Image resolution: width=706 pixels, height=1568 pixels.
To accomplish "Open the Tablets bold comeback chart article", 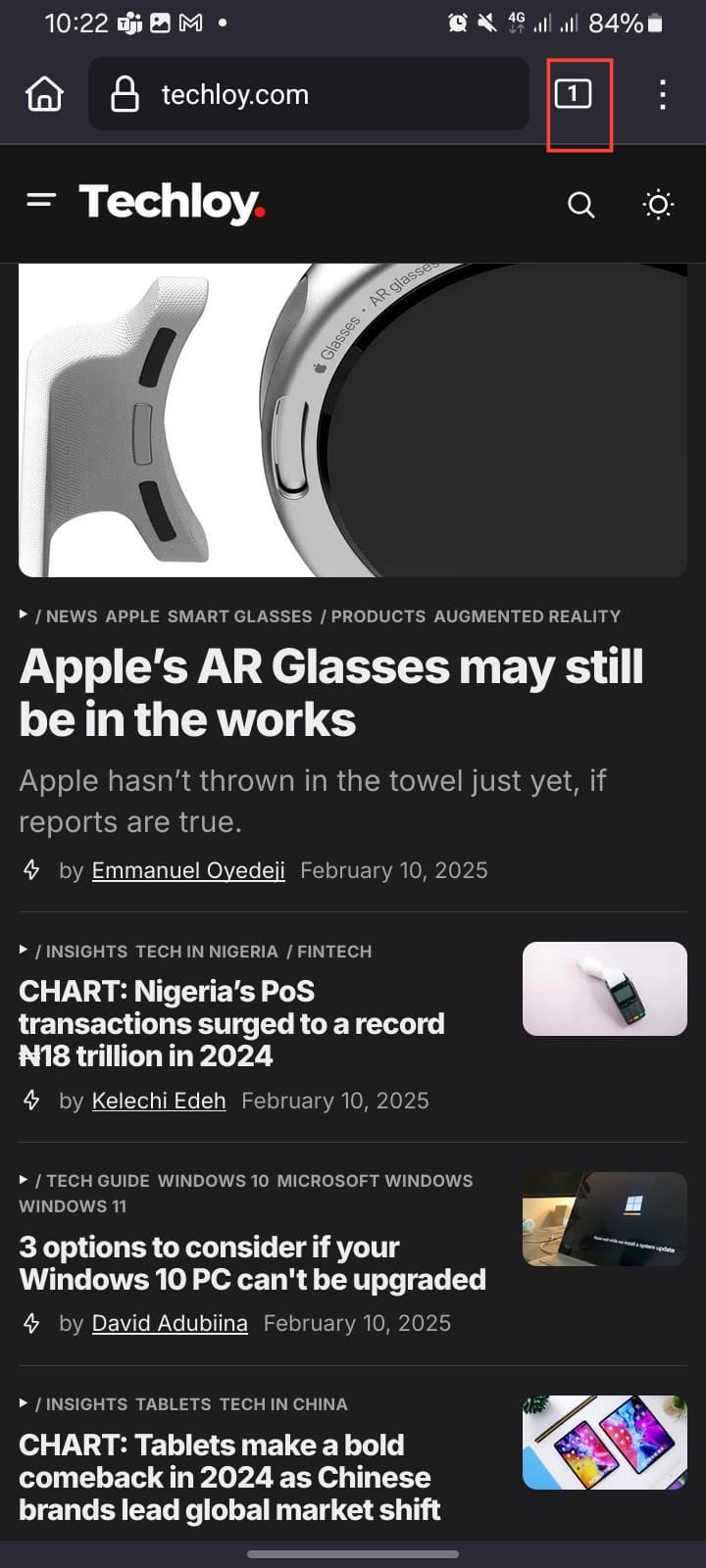I will (x=229, y=1477).
